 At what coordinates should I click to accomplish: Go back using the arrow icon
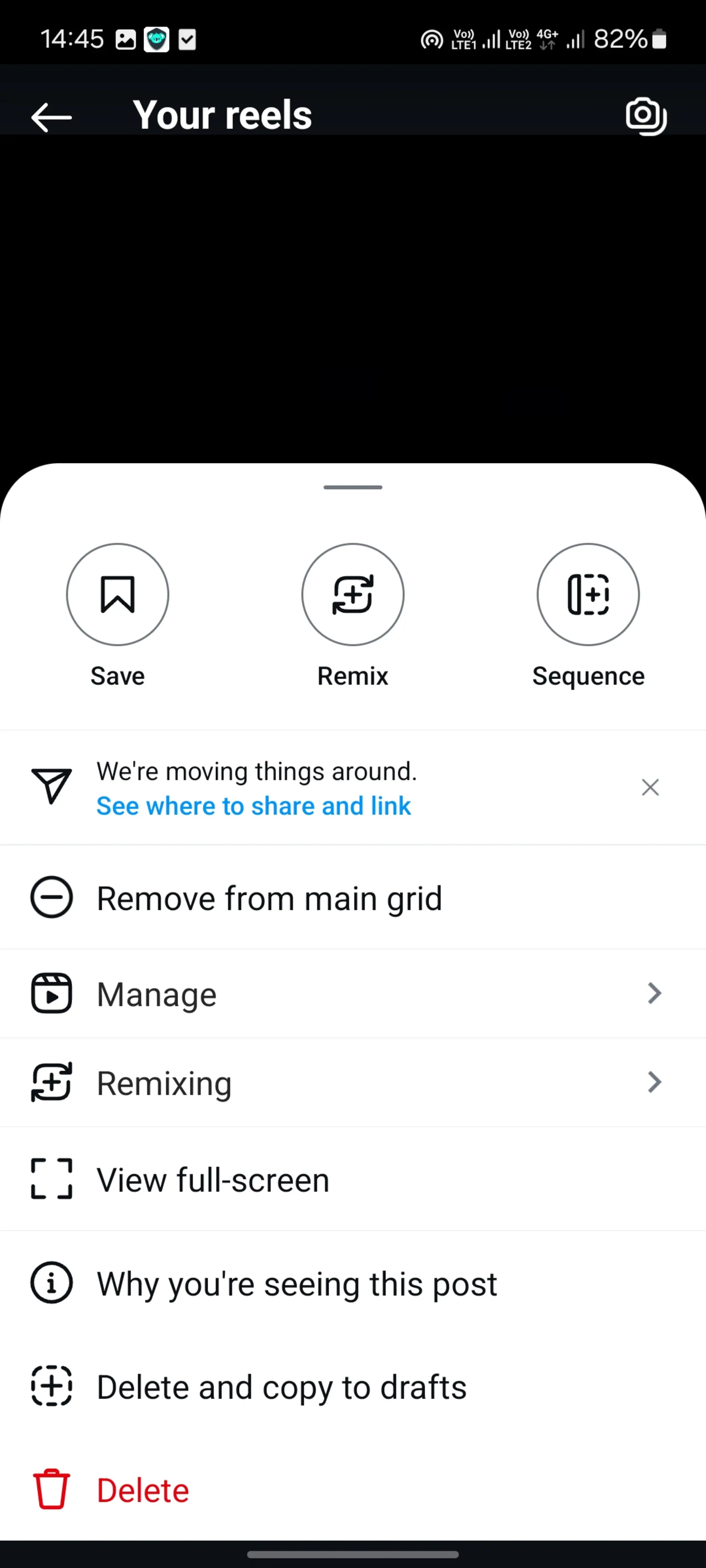point(52,117)
